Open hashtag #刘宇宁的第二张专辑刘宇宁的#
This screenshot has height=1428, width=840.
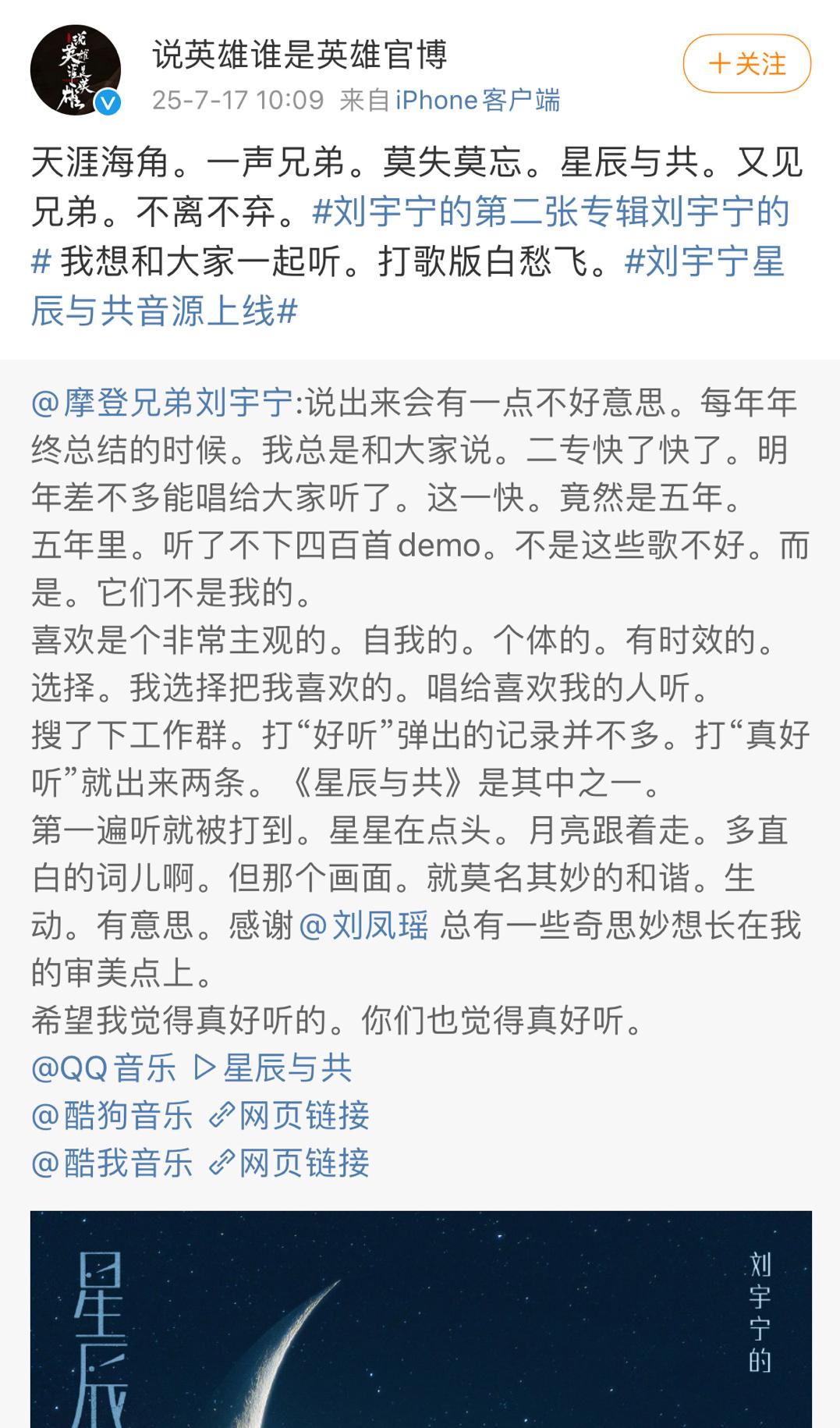click(x=410, y=237)
